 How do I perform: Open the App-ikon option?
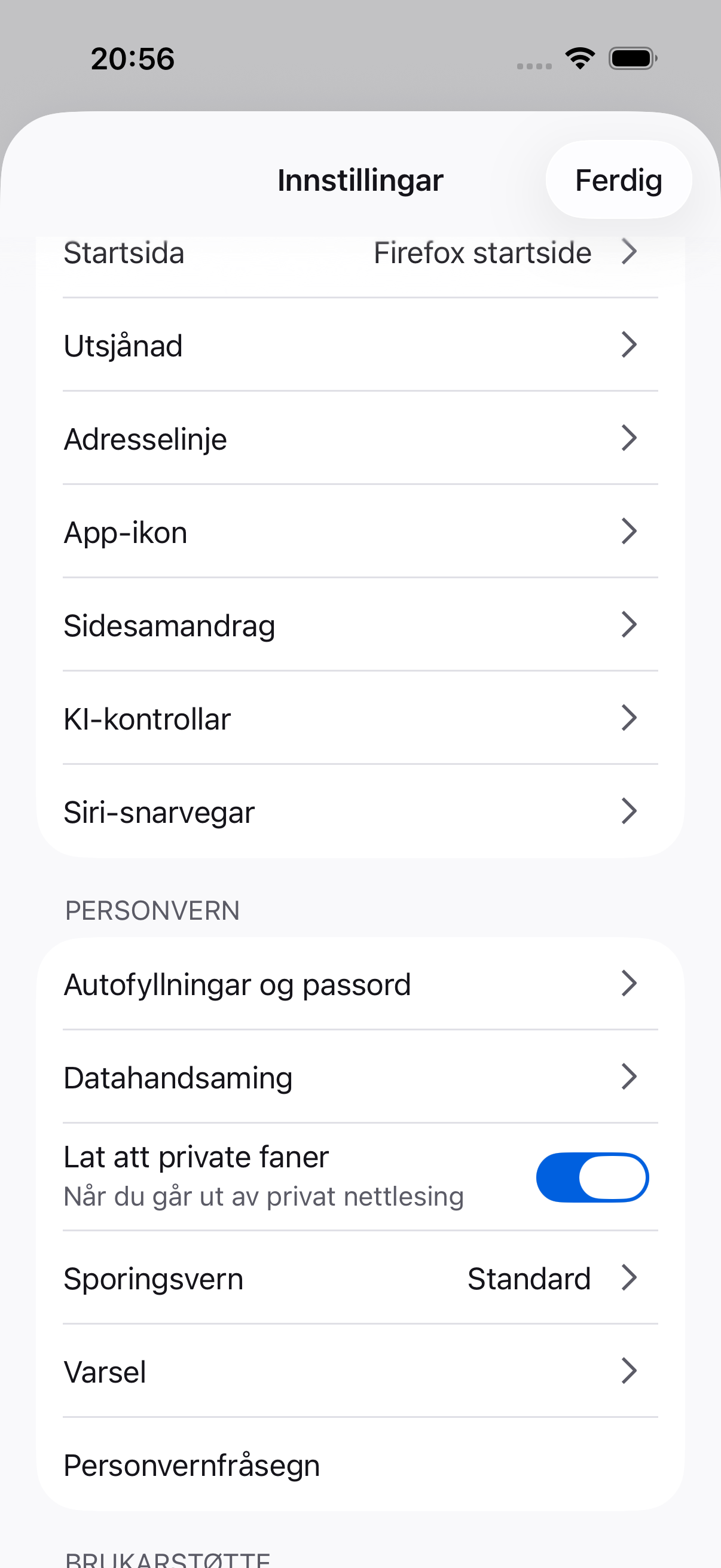(x=360, y=532)
